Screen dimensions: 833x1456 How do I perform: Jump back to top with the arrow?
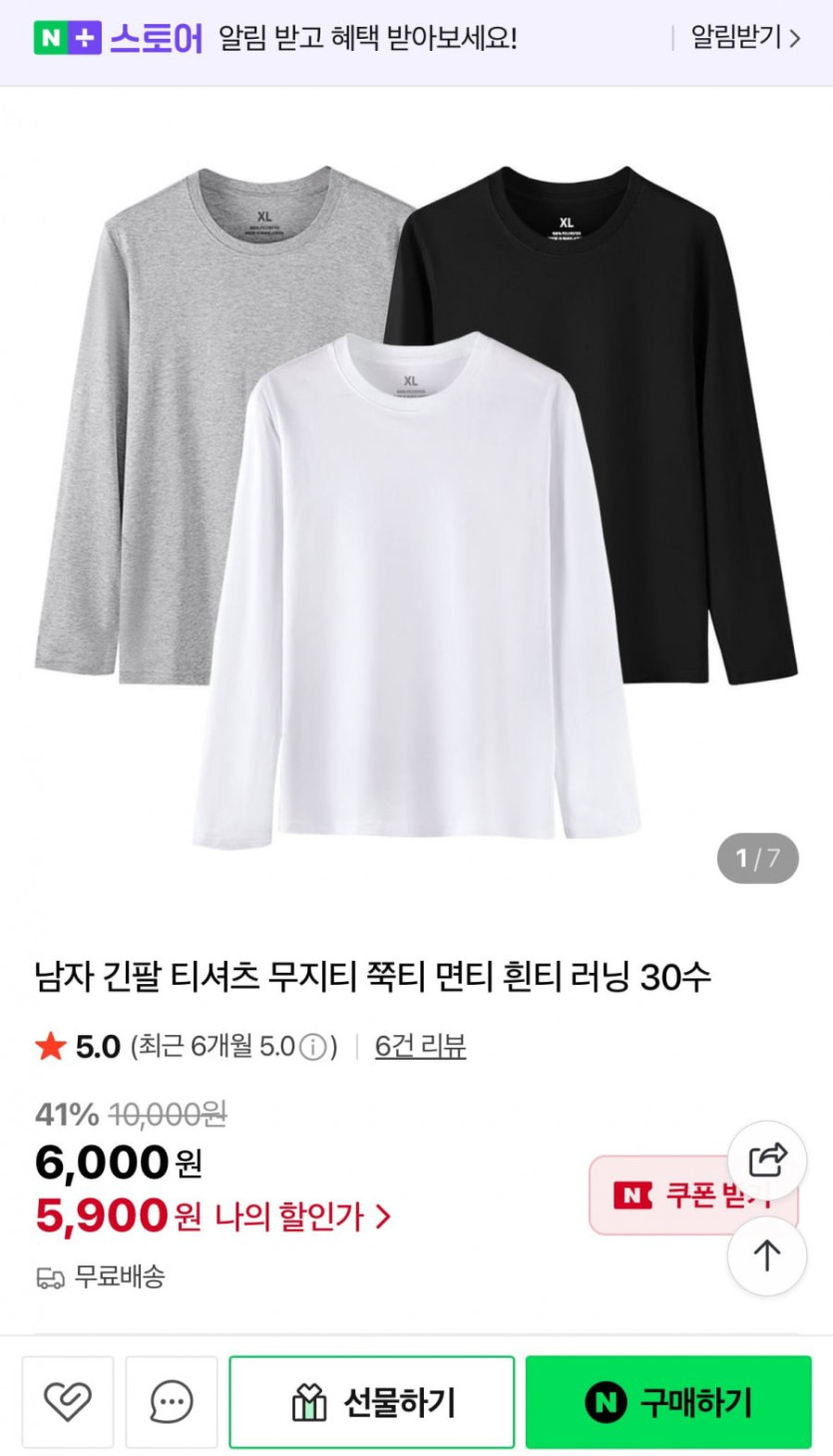[766, 1256]
